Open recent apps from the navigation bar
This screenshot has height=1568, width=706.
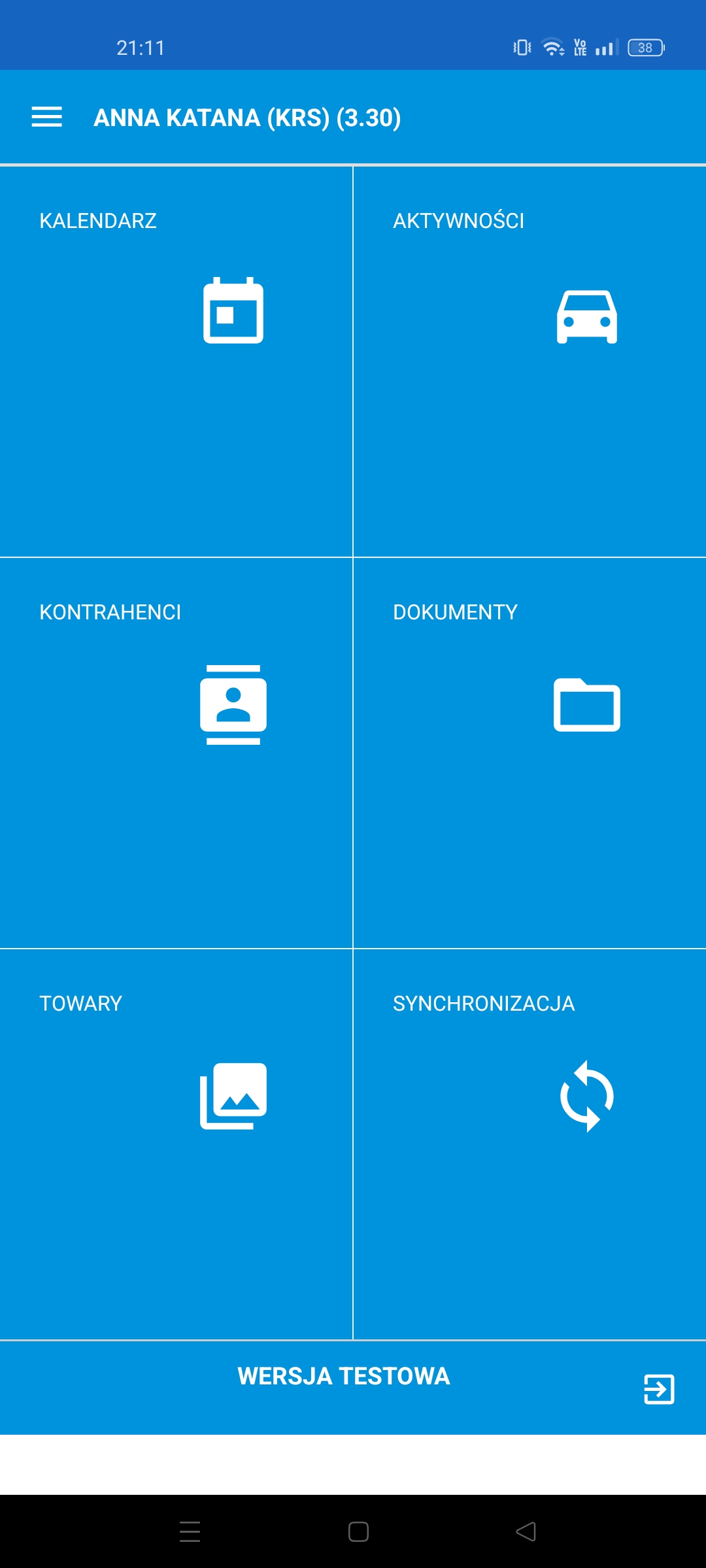(190, 1531)
